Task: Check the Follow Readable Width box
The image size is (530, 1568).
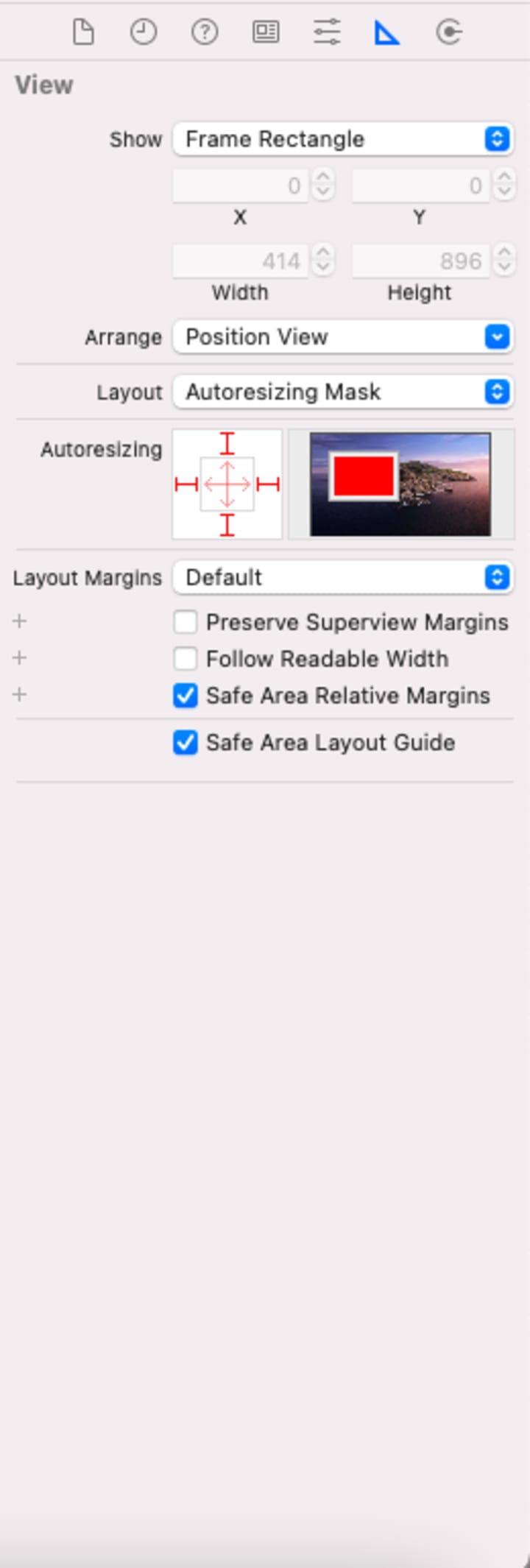Action: 185,658
